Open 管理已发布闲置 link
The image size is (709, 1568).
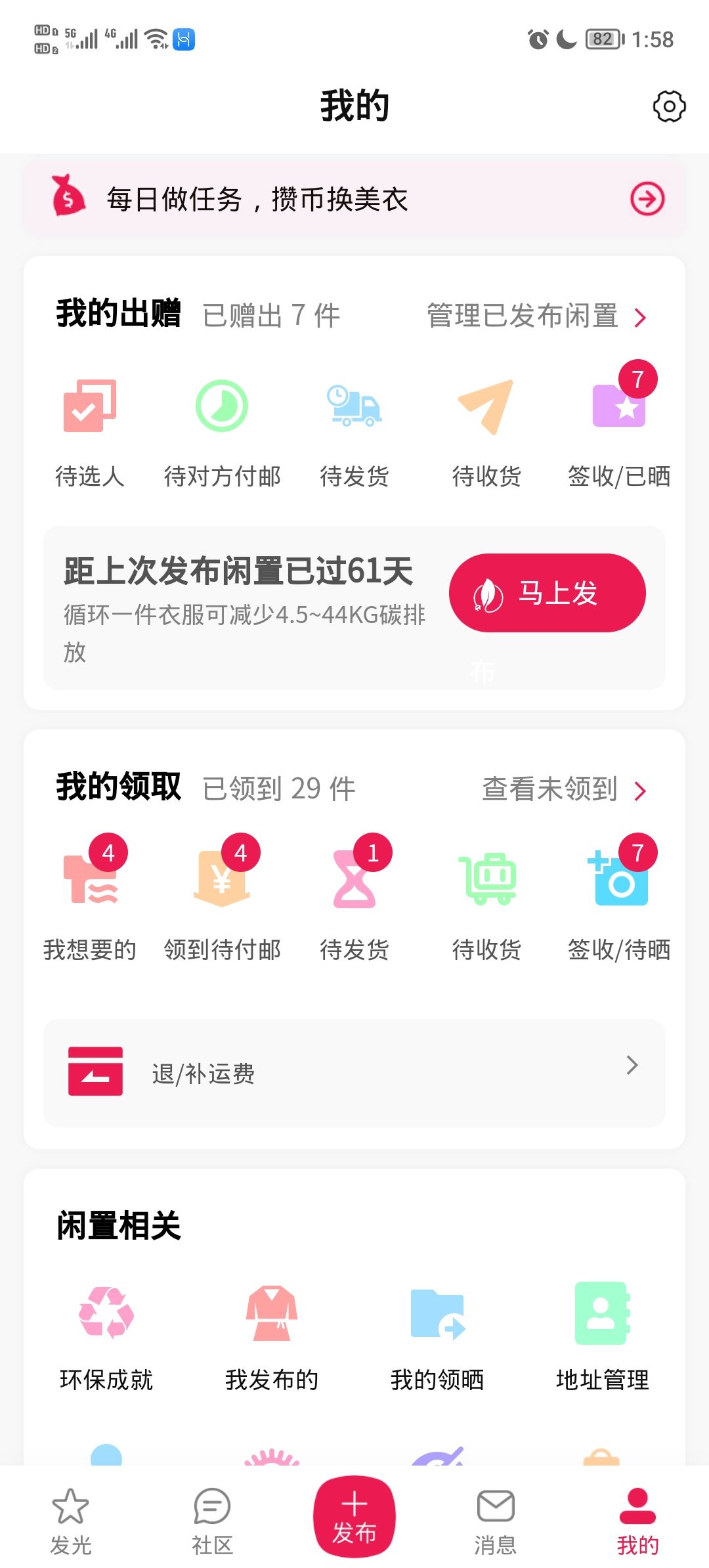[x=536, y=316]
